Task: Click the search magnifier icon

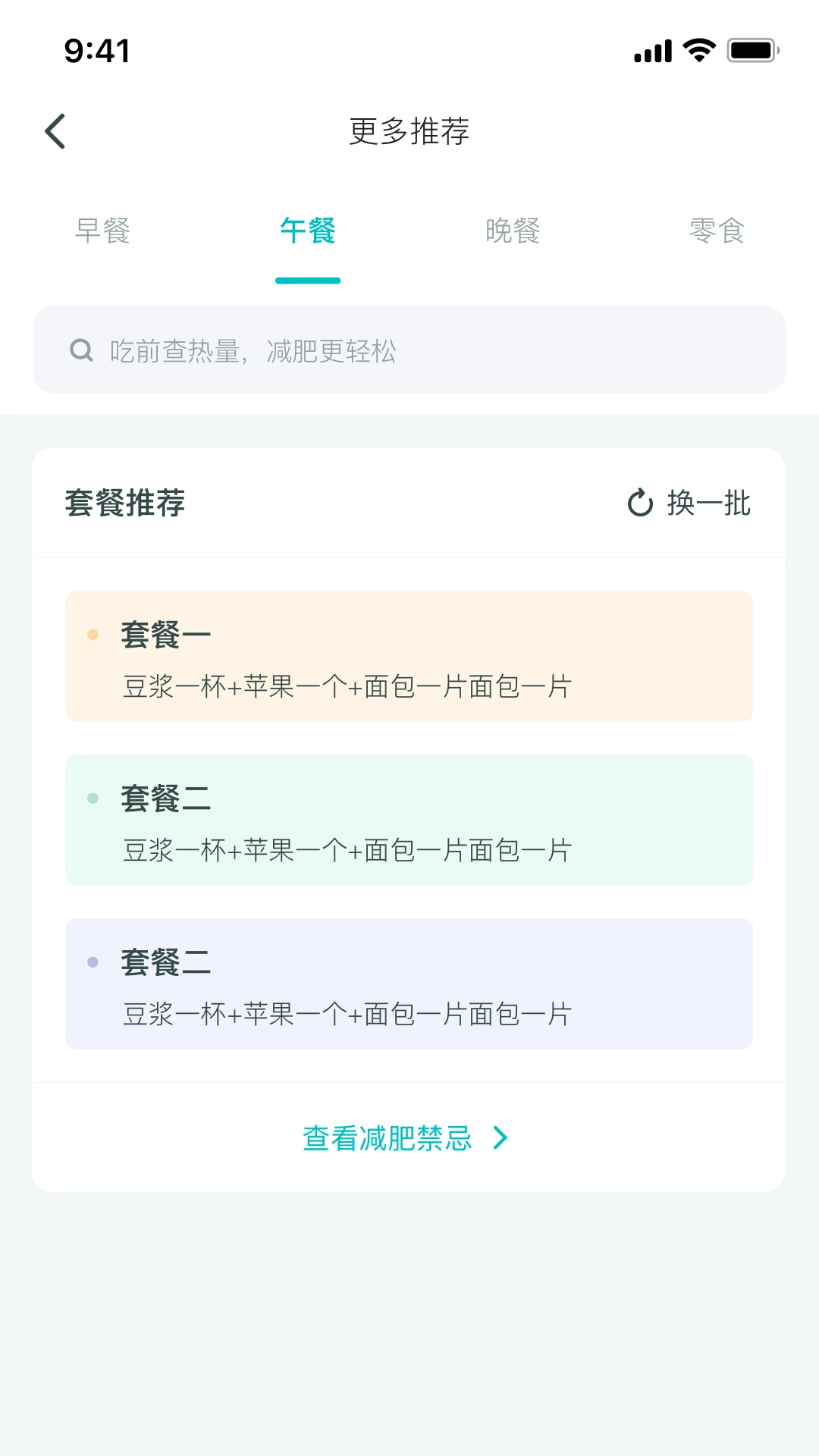Action: point(81,350)
